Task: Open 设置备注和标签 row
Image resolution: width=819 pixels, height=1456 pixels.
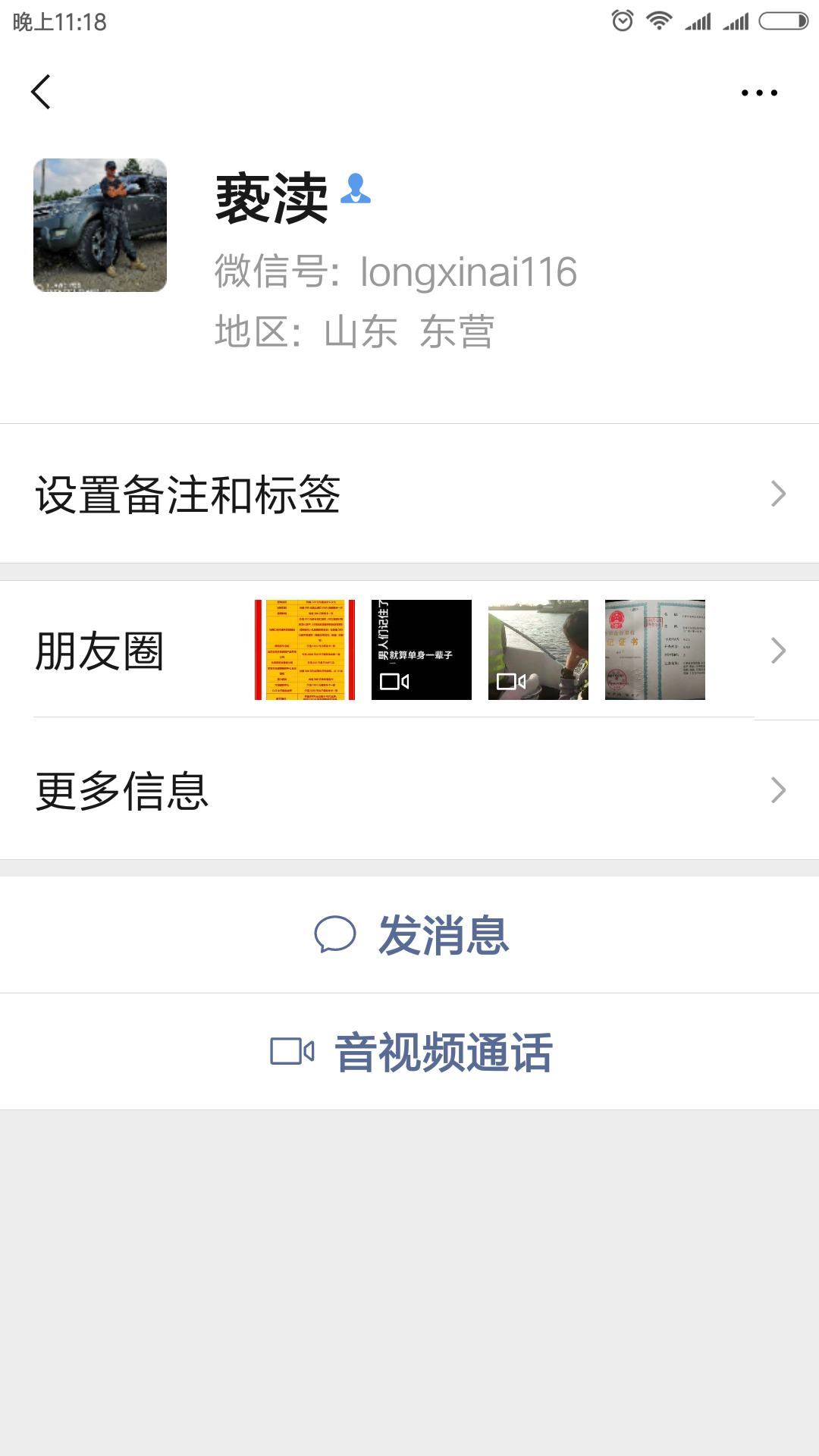Action: tap(409, 494)
